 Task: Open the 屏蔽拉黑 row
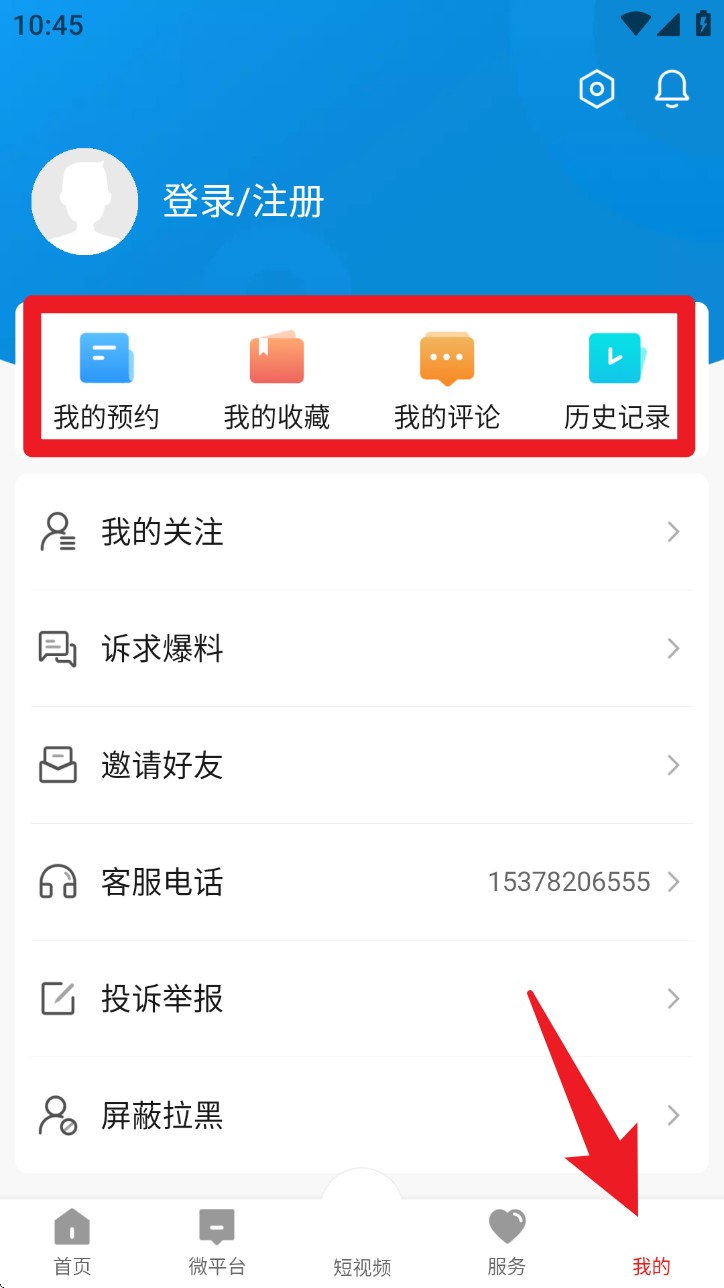point(361,1115)
